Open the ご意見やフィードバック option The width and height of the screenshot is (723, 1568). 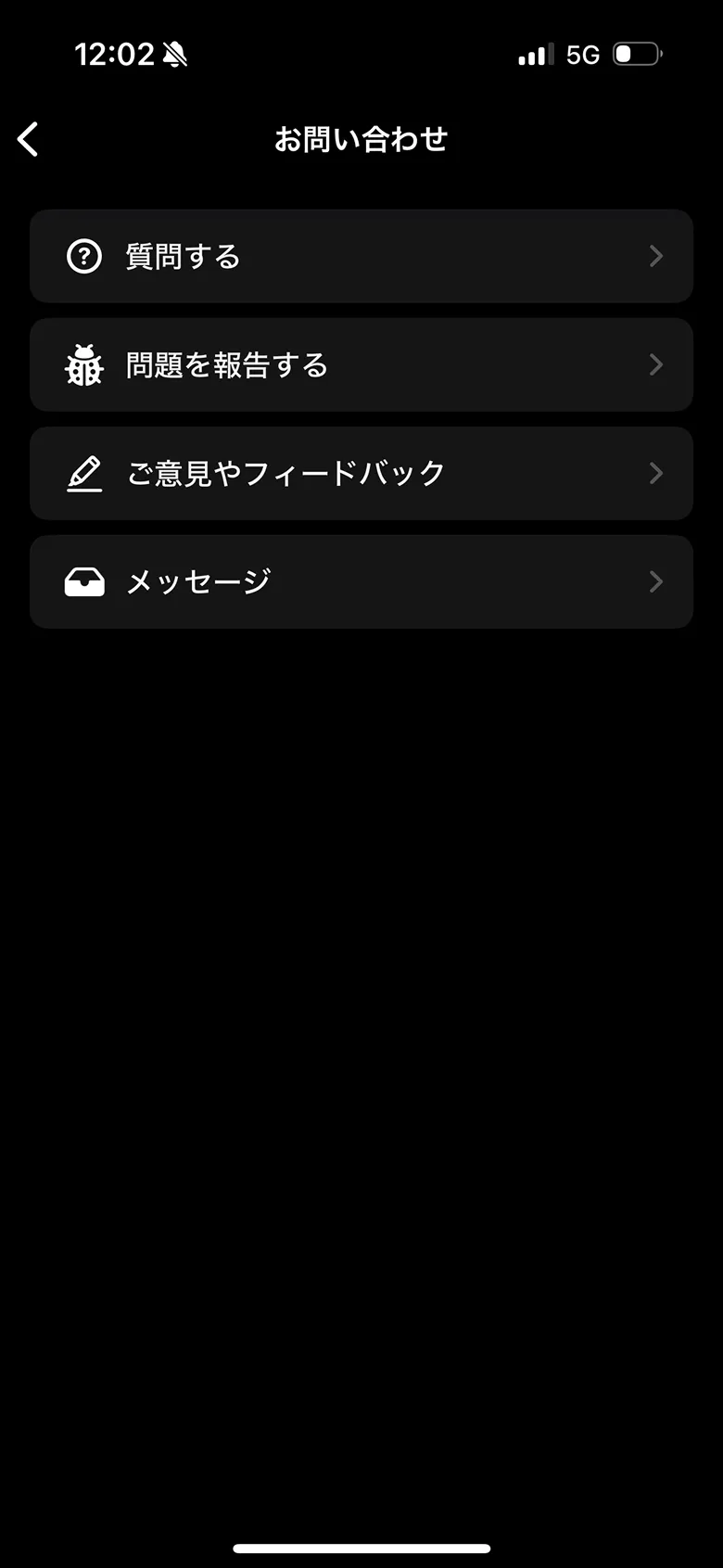(x=361, y=473)
